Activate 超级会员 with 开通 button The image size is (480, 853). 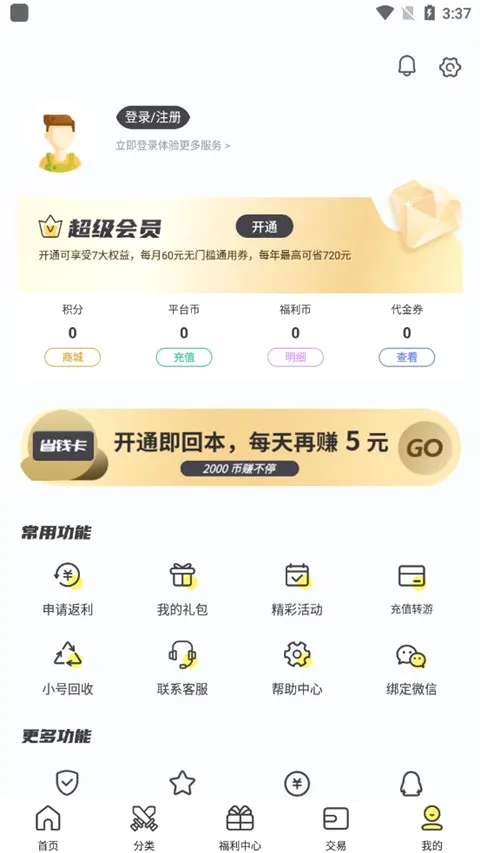pos(264,227)
